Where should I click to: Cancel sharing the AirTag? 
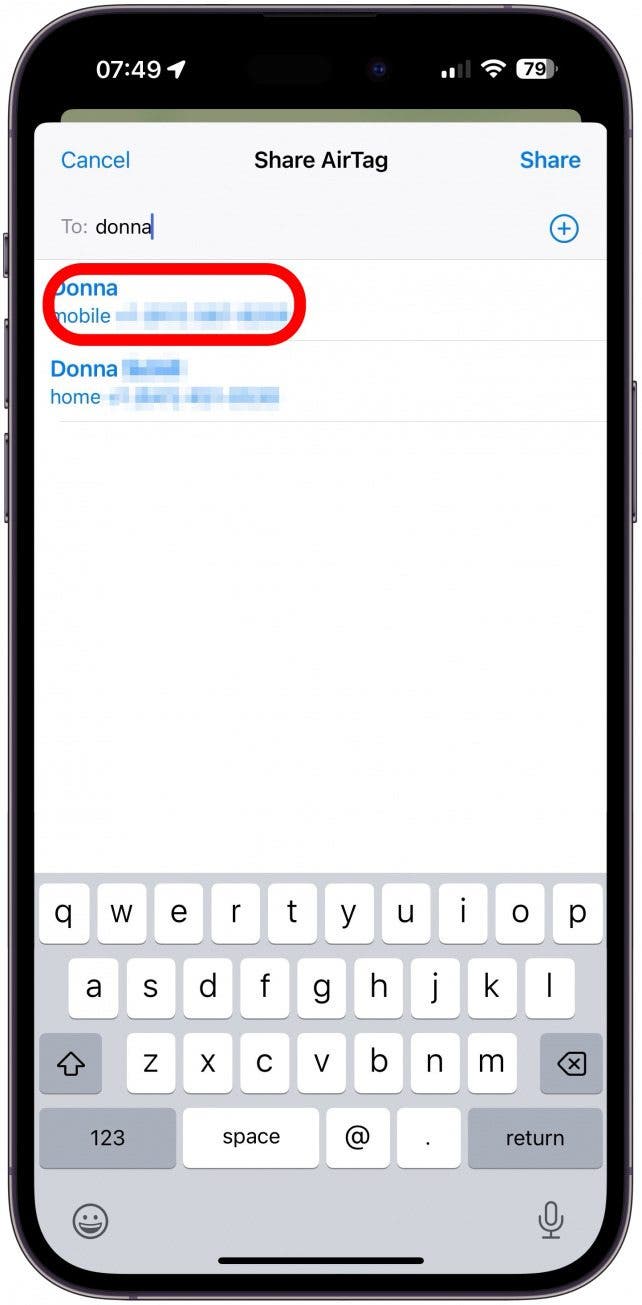(x=95, y=160)
